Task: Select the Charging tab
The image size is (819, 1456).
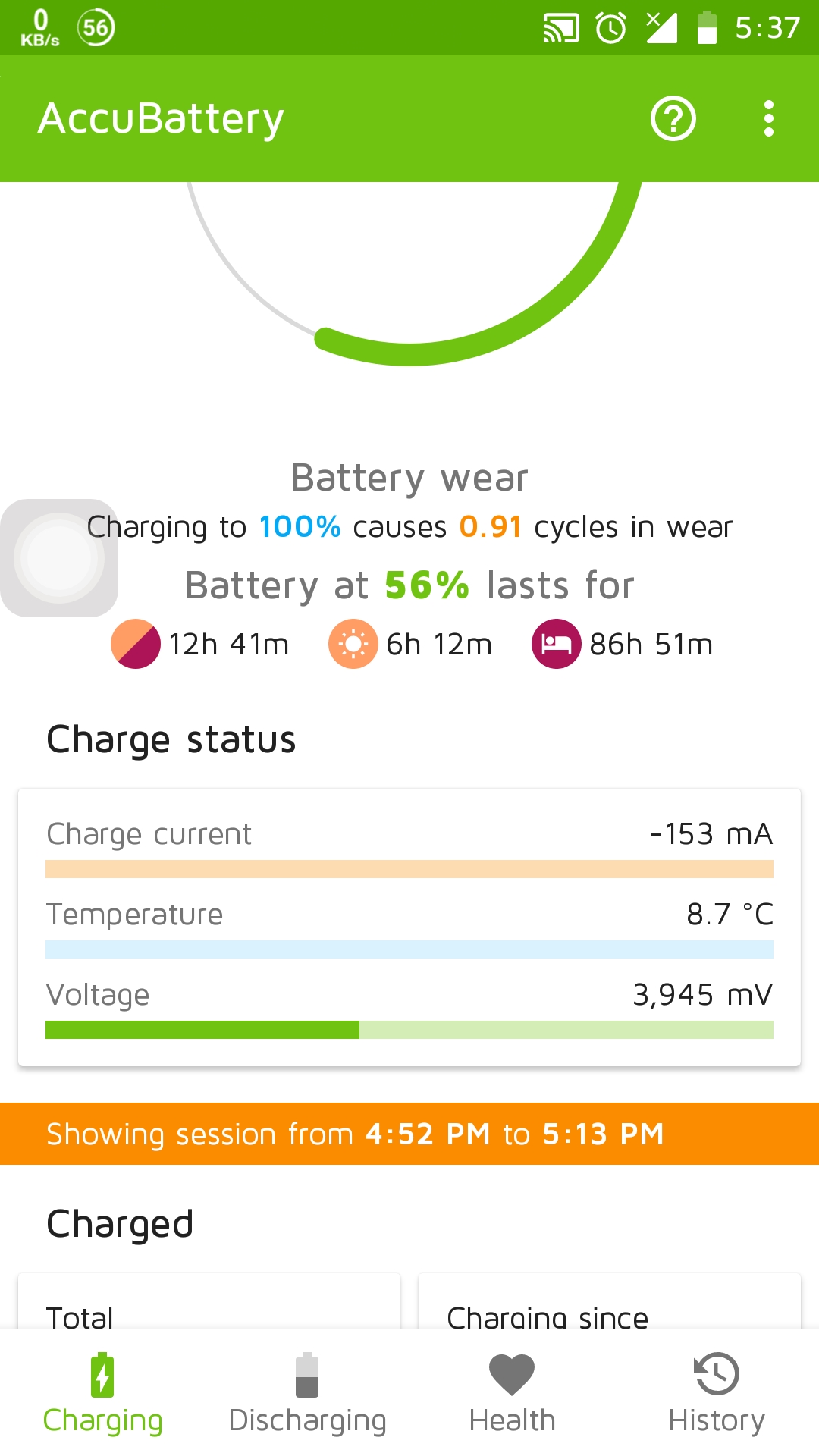Action: pos(102,1394)
